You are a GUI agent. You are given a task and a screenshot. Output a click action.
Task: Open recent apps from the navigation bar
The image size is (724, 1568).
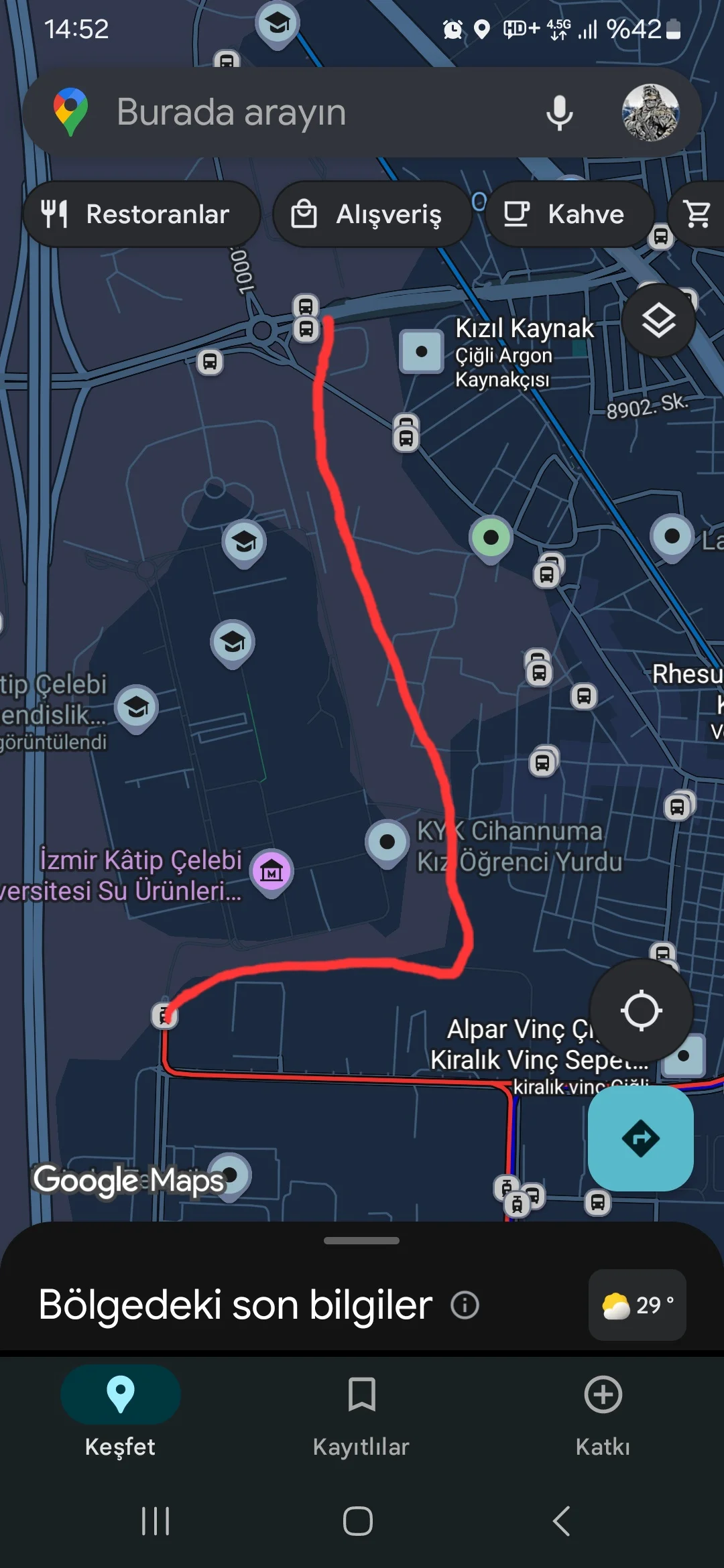pyautogui.click(x=156, y=1520)
